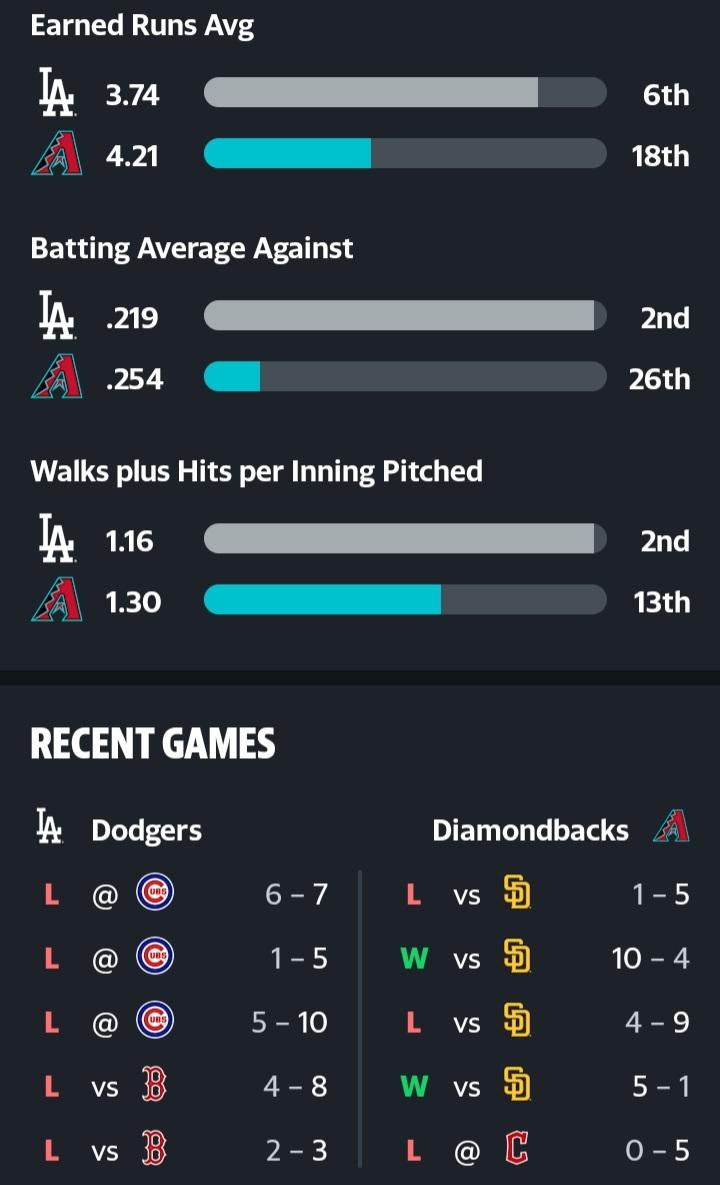Open Dodgers 6-7 loss at Cubs

coord(186,893)
